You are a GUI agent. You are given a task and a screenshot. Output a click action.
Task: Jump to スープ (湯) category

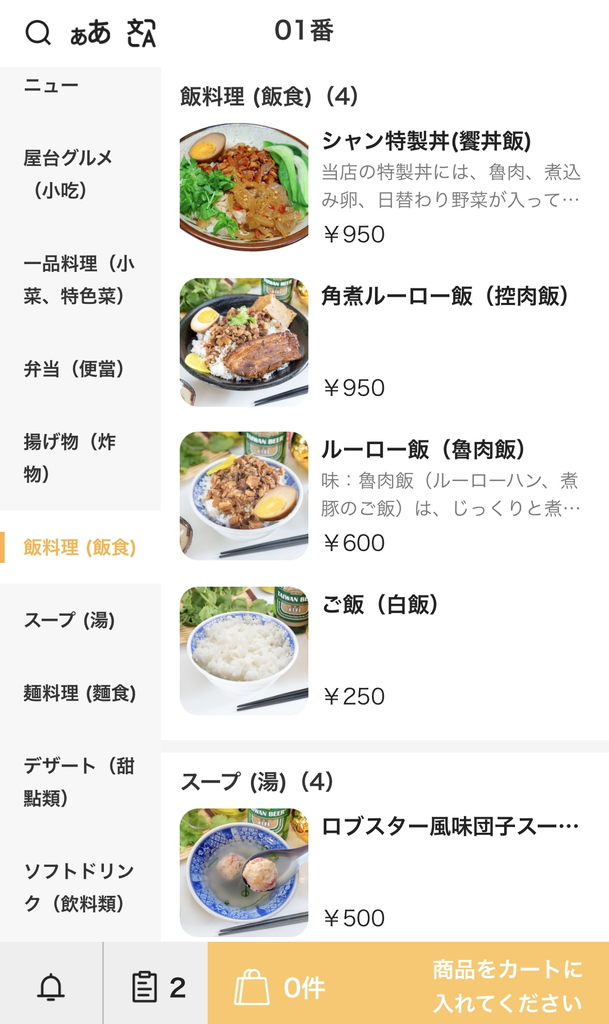70,620
